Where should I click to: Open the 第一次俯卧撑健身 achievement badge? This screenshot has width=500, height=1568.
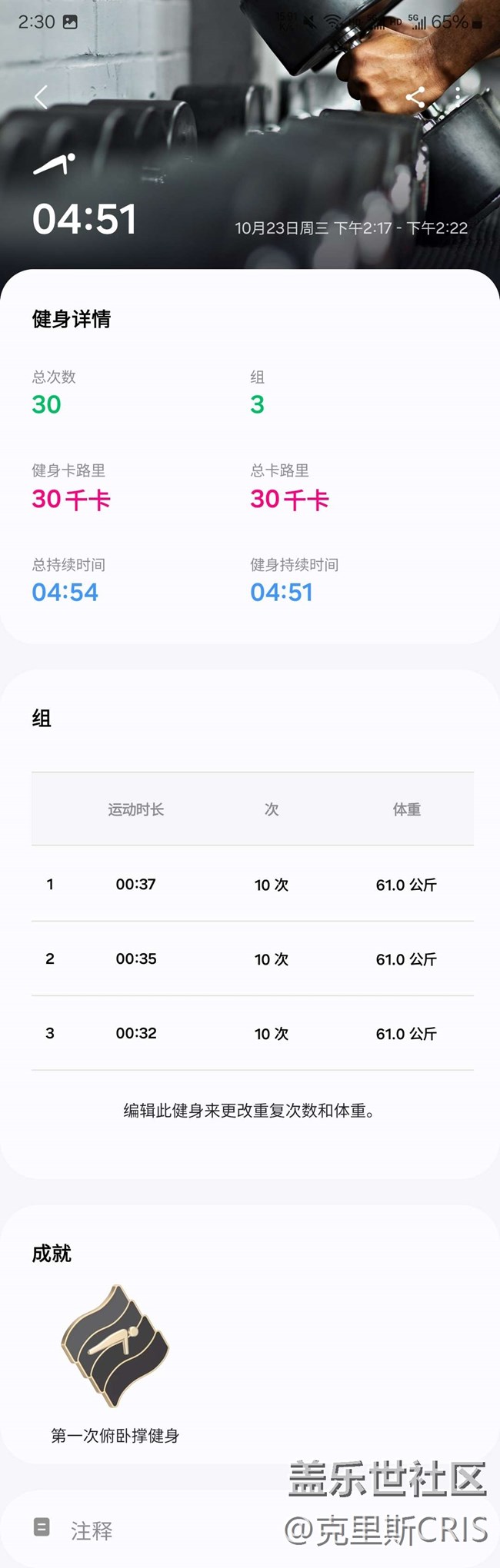click(x=115, y=1347)
